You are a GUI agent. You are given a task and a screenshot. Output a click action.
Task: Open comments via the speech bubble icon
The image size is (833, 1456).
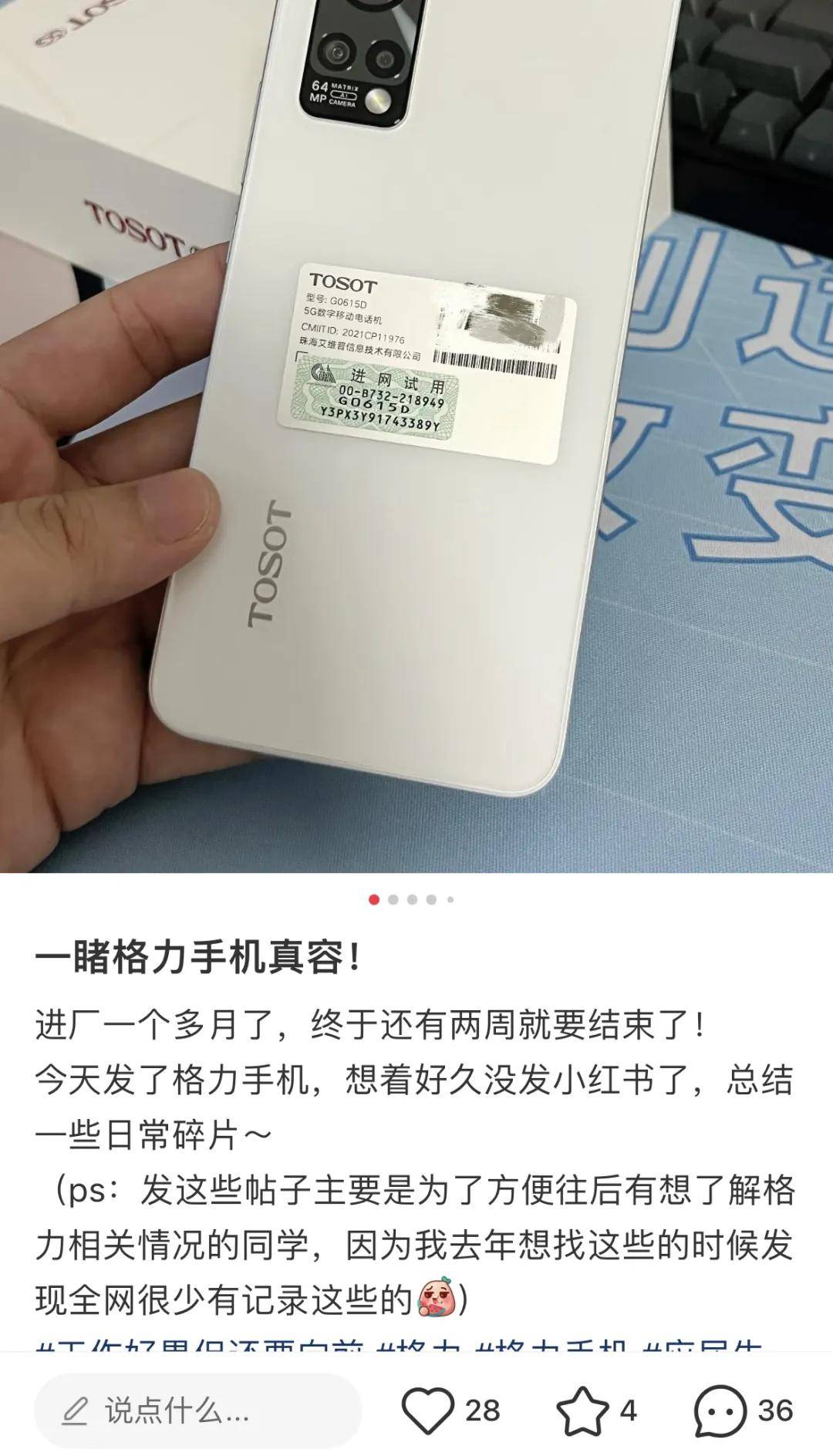point(720,1411)
